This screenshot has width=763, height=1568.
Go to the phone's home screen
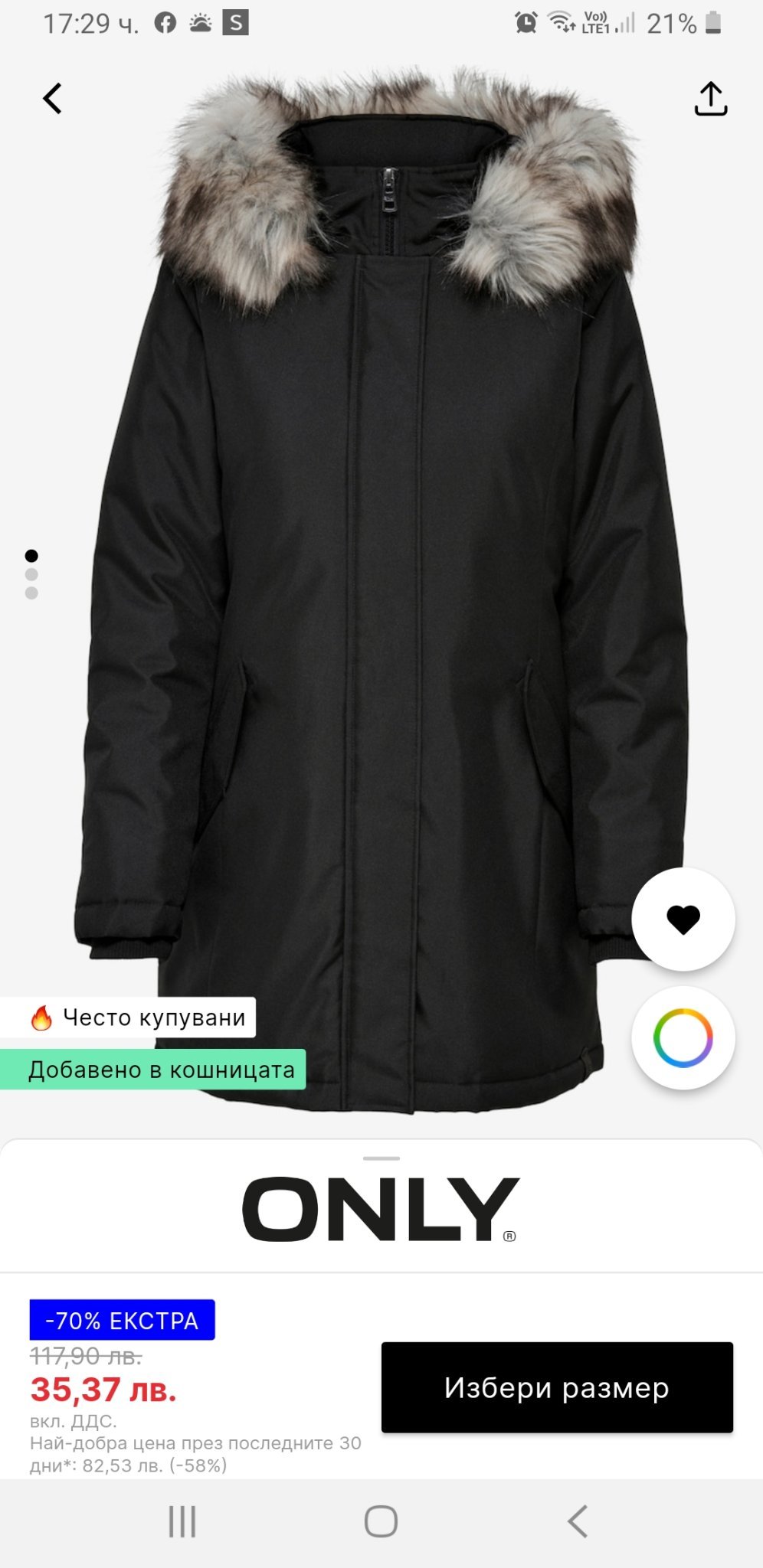click(x=381, y=1521)
